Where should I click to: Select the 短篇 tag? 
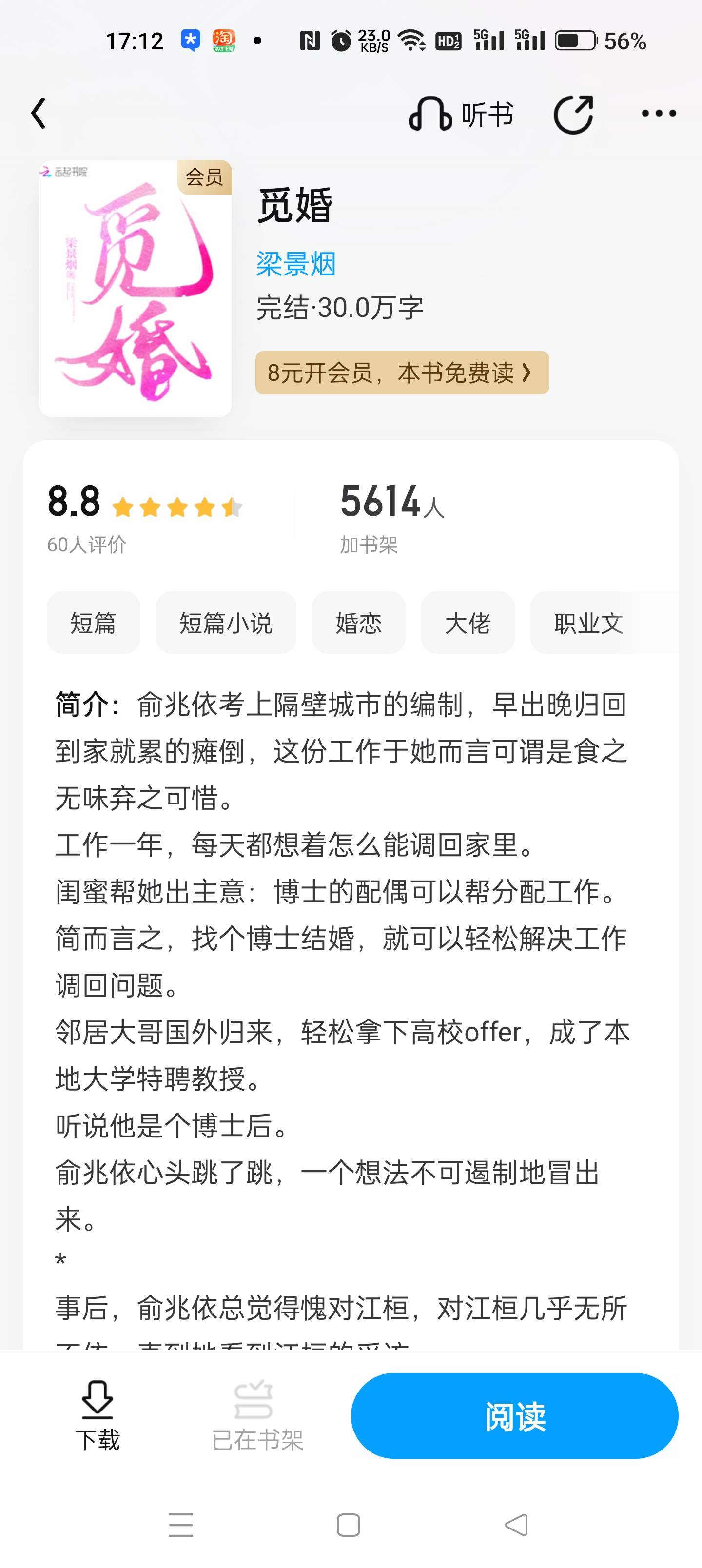pos(93,623)
